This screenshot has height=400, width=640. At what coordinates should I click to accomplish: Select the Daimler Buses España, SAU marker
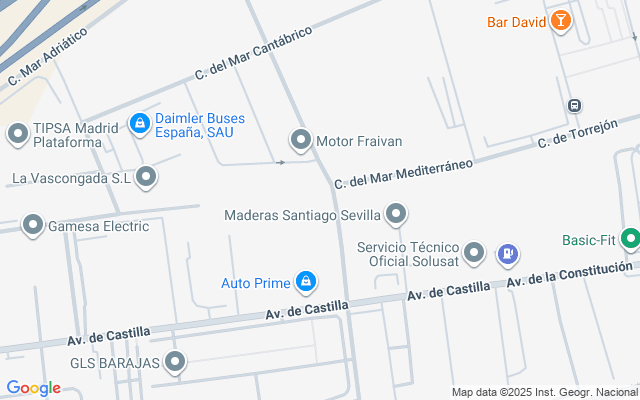[x=140, y=123]
